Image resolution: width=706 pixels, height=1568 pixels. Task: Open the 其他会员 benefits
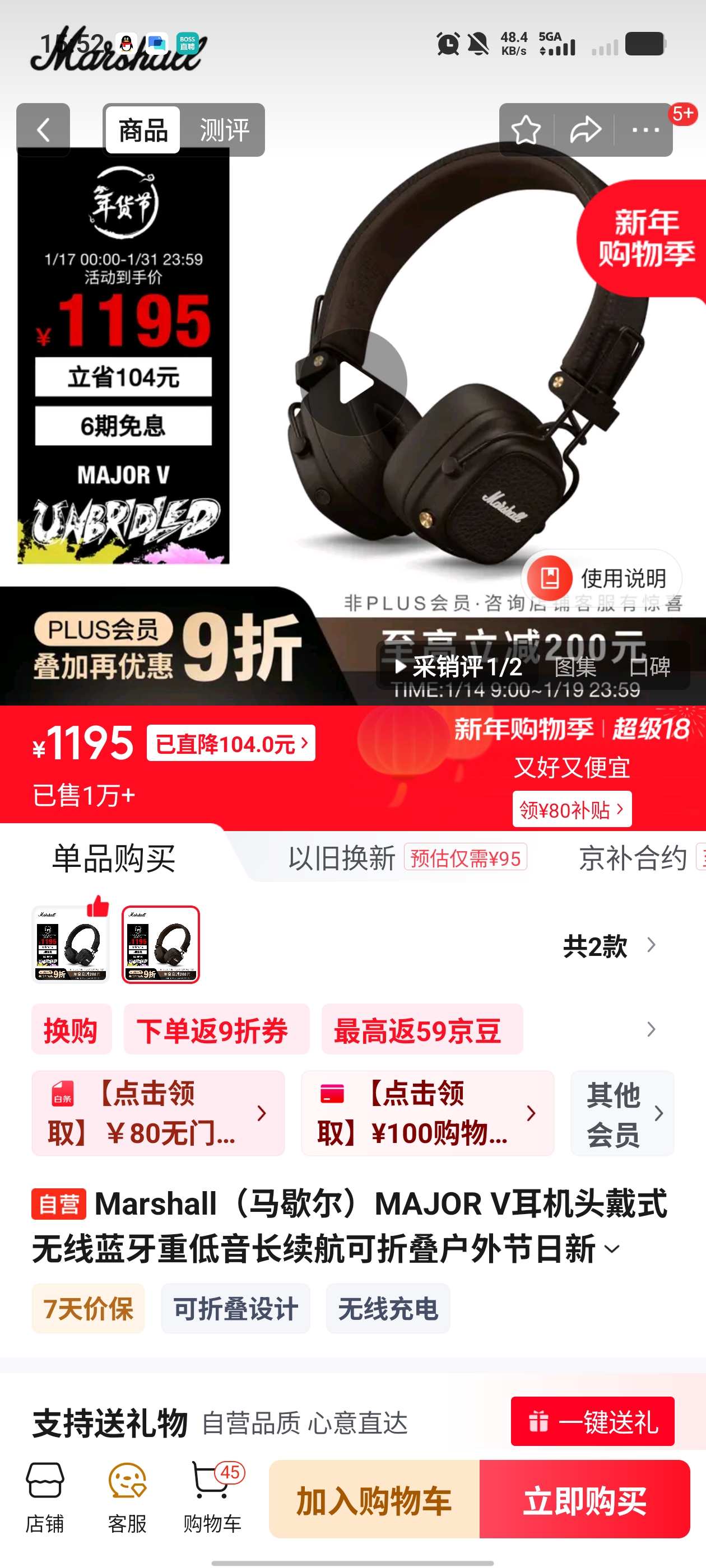pyautogui.click(x=622, y=1113)
